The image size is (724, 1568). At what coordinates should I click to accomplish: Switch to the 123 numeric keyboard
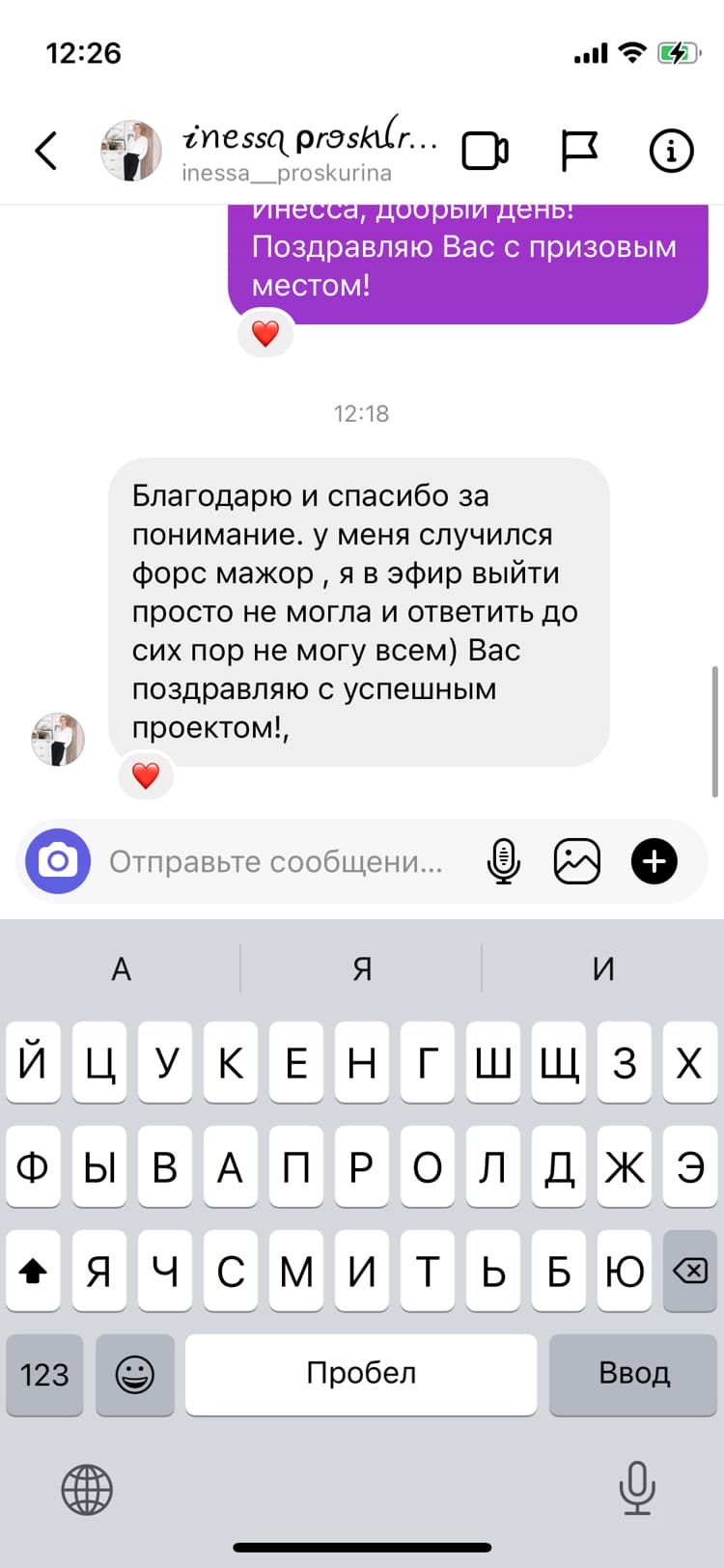pos(44,1374)
